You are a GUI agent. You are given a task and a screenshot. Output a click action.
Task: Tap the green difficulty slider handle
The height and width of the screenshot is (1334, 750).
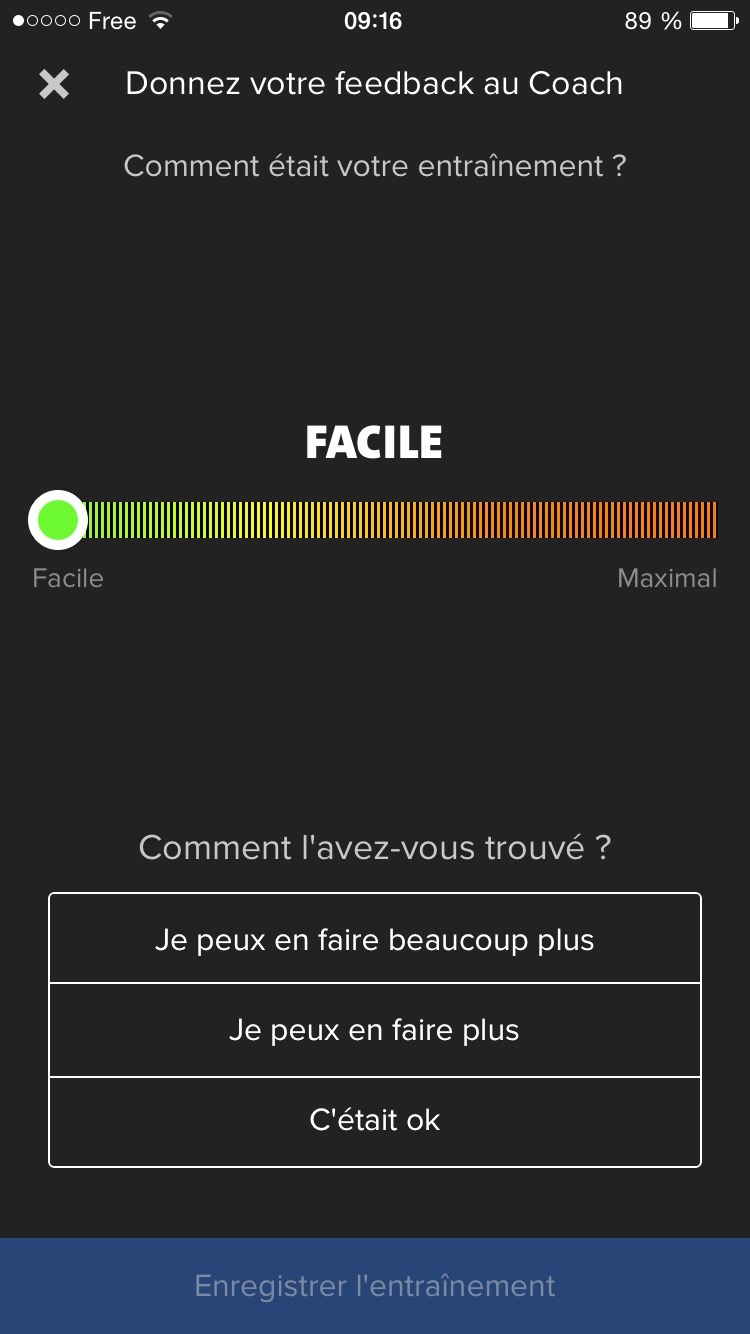click(58, 520)
